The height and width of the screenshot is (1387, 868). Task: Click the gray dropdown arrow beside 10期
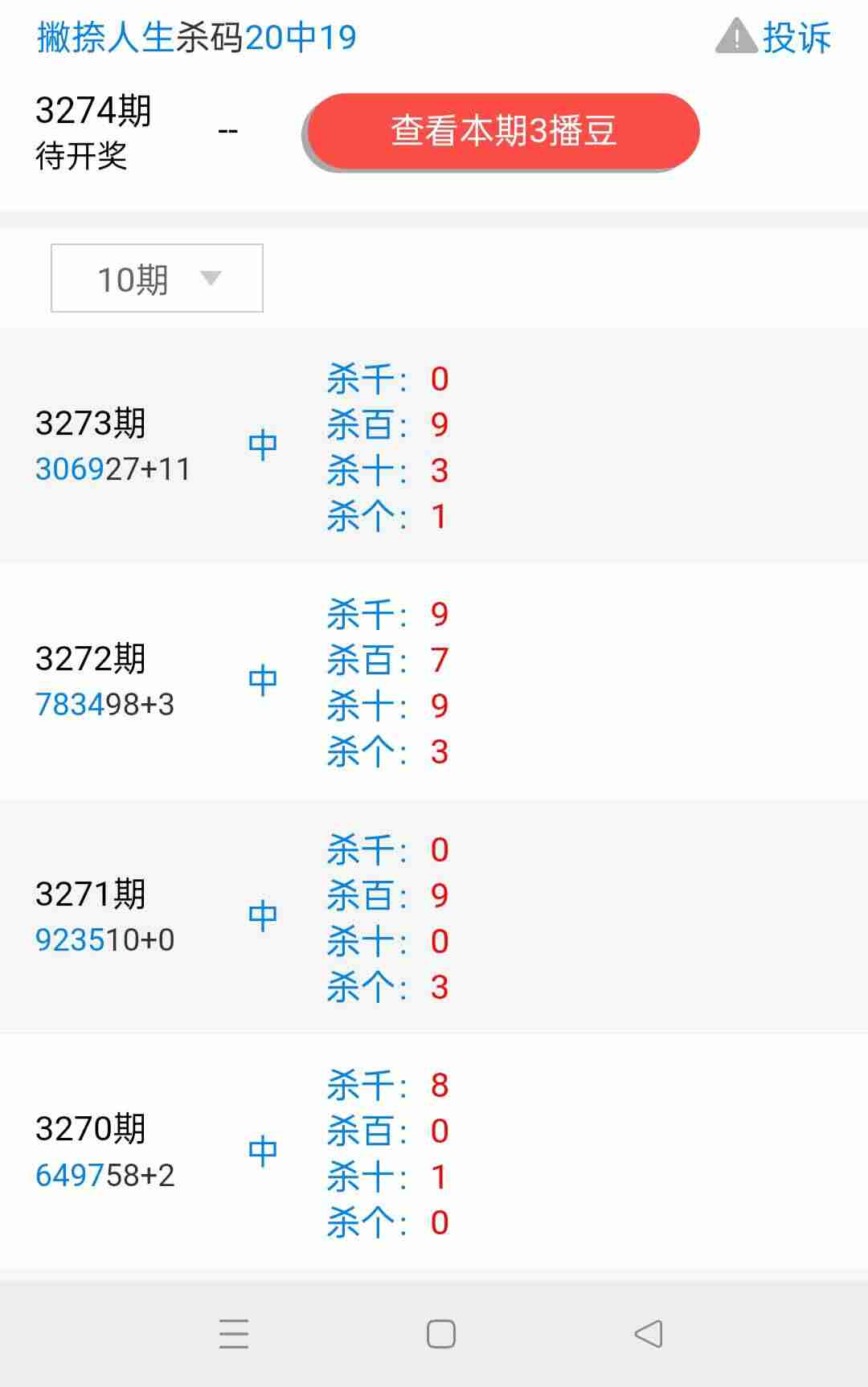(x=211, y=279)
